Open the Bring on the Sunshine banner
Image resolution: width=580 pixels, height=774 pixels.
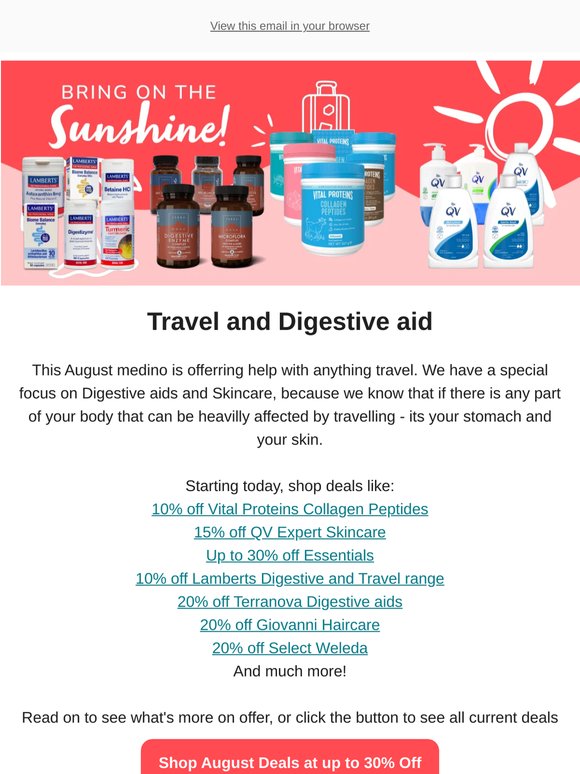tap(290, 173)
